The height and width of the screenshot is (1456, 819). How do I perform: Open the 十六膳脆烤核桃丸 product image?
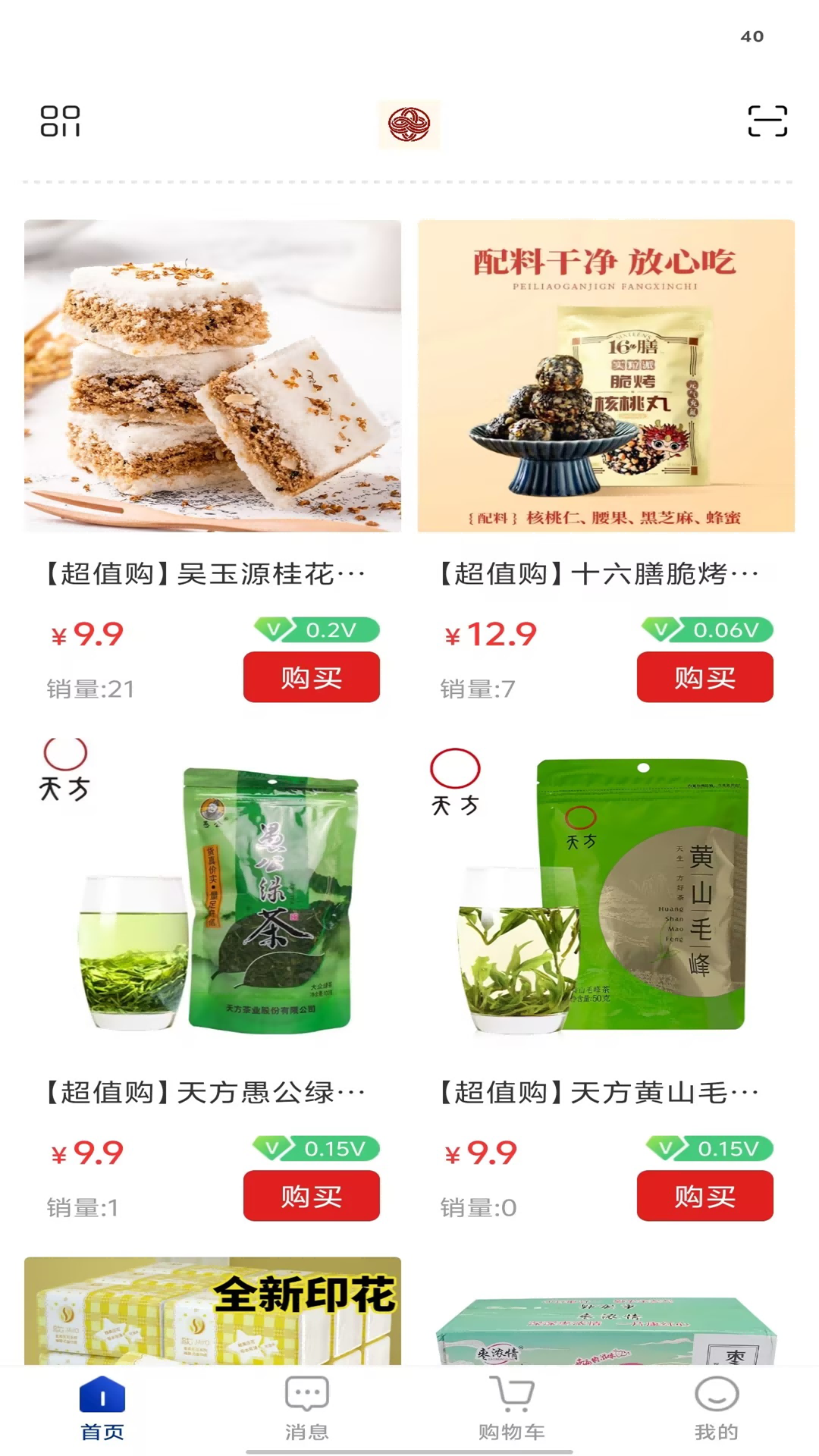click(x=606, y=375)
